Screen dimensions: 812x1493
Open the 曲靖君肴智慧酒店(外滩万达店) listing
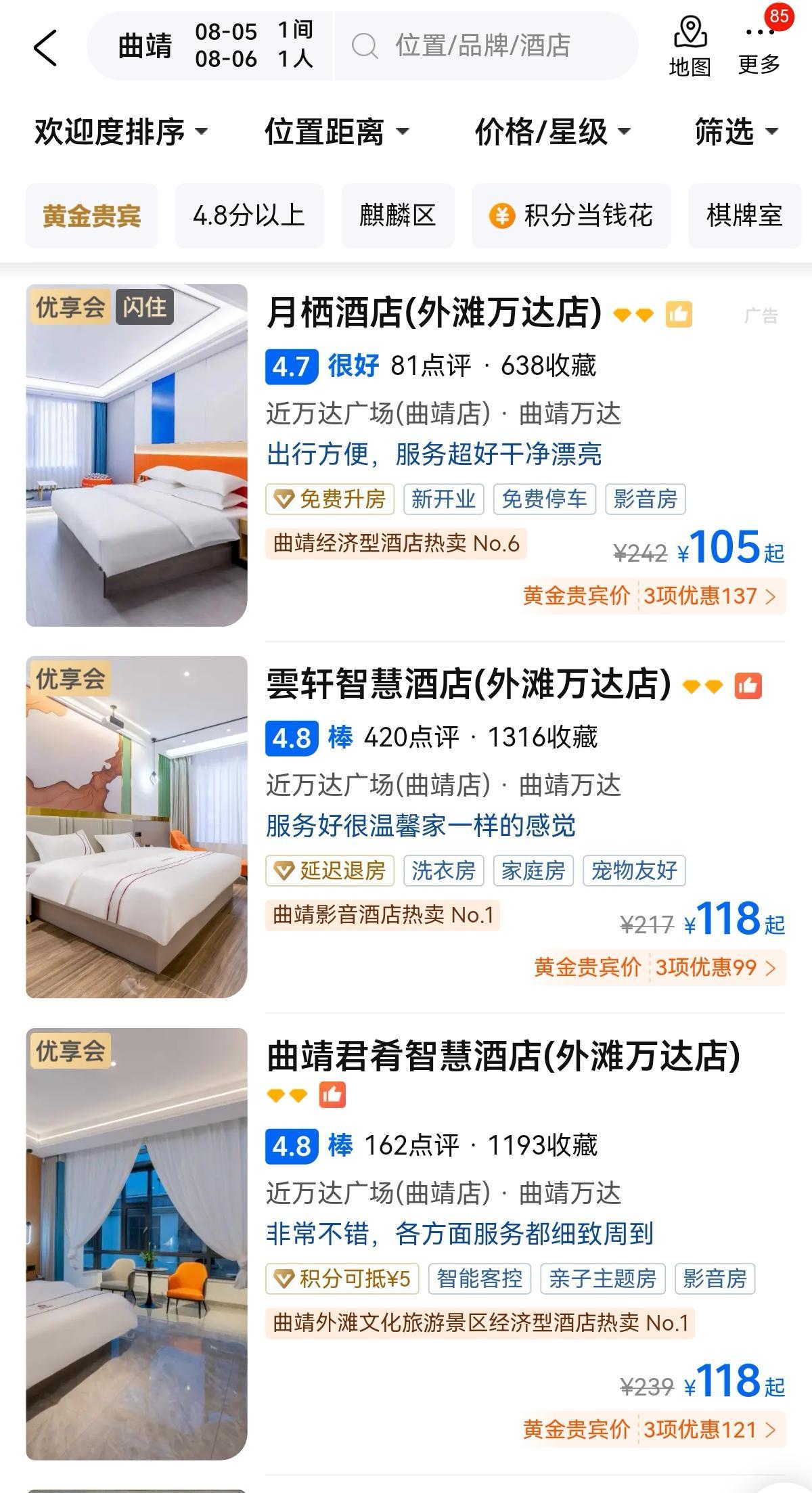503,1056
